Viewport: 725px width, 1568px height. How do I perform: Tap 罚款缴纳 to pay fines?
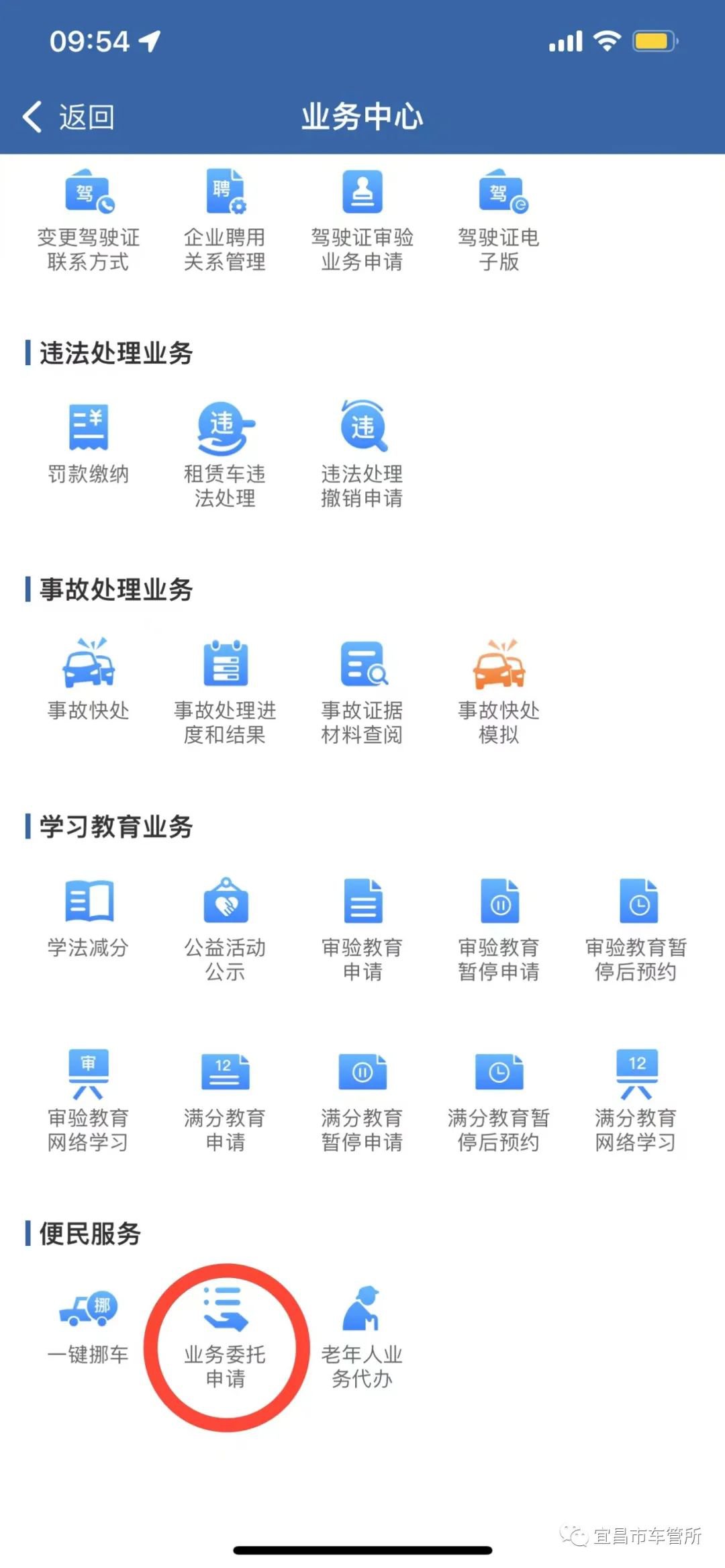click(x=89, y=444)
